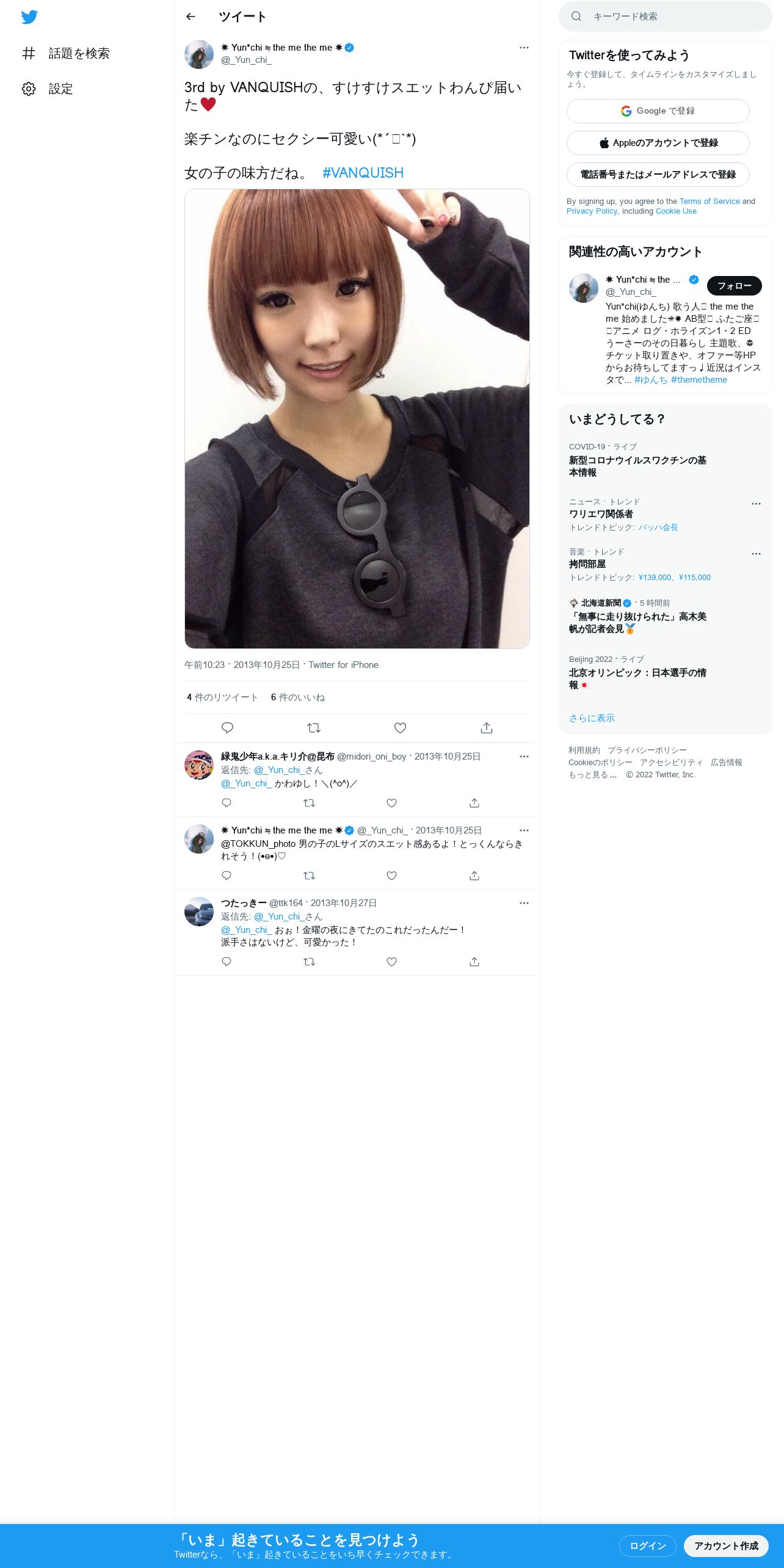This screenshot has width=784, height=1568.
Task: Share the main tweet
Action: [x=486, y=728]
